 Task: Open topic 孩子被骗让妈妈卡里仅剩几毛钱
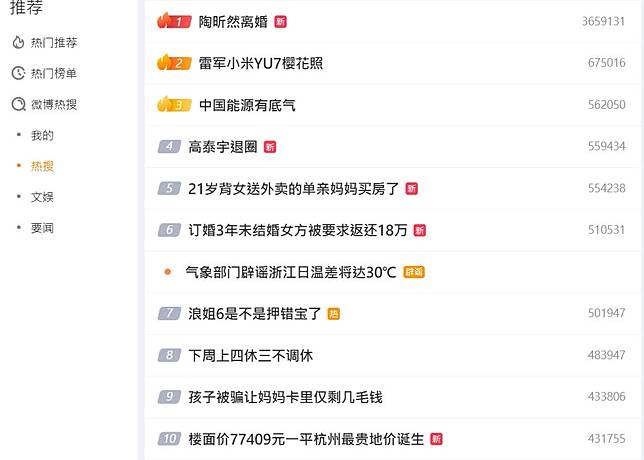pyautogui.click(x=285, y=397)
